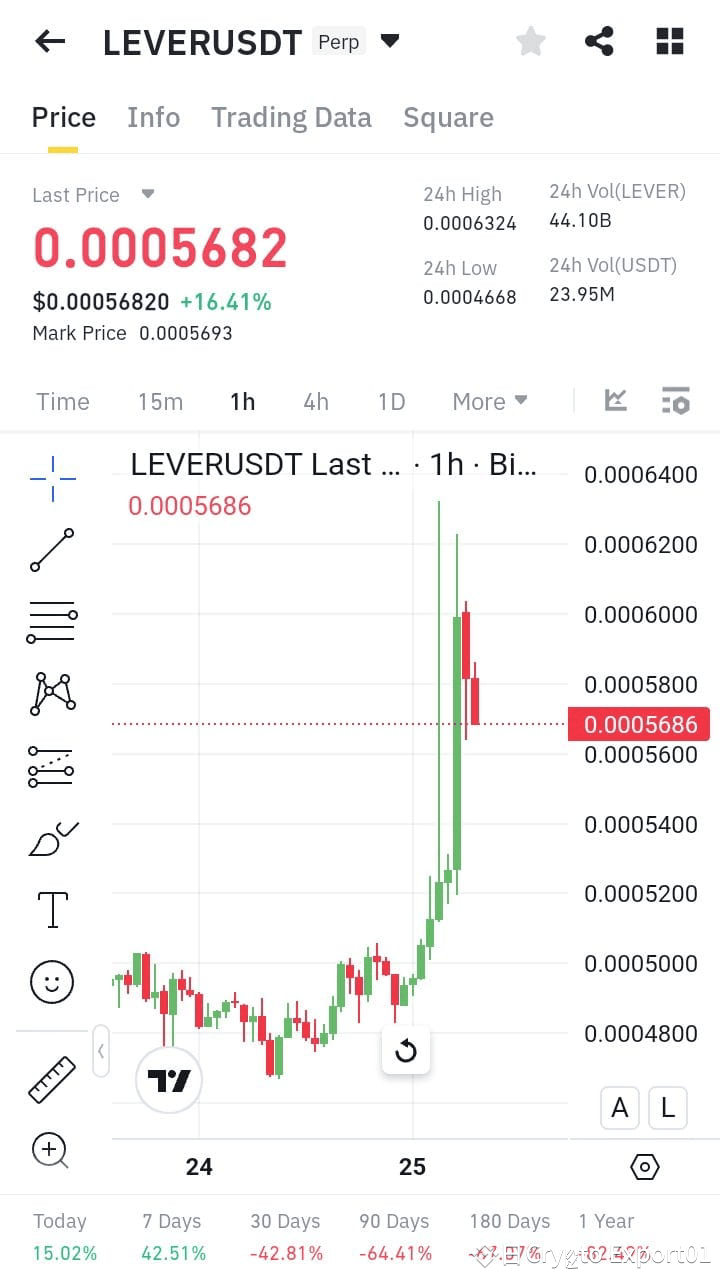Select the brush drawing tool

51,838
